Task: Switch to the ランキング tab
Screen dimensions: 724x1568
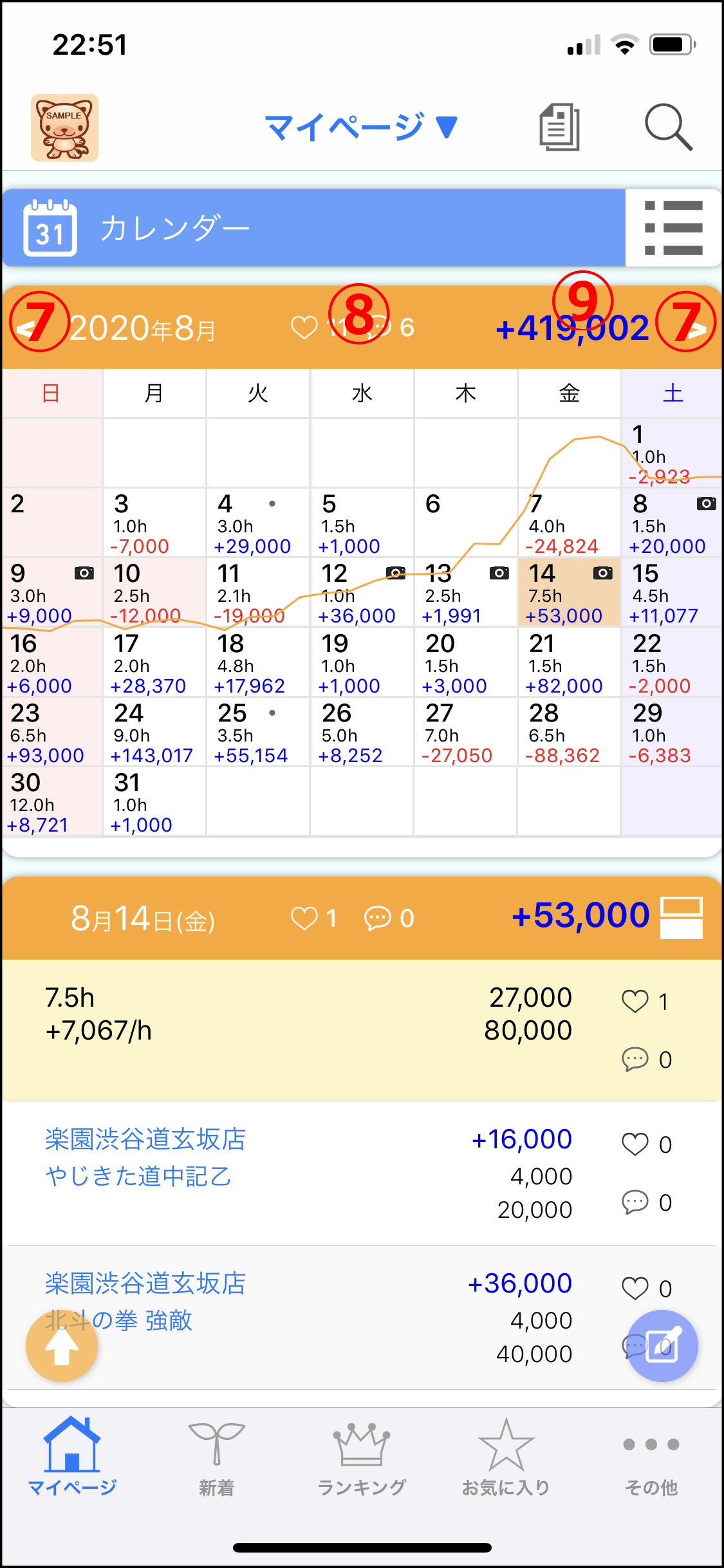Action: coord(362,1458)
